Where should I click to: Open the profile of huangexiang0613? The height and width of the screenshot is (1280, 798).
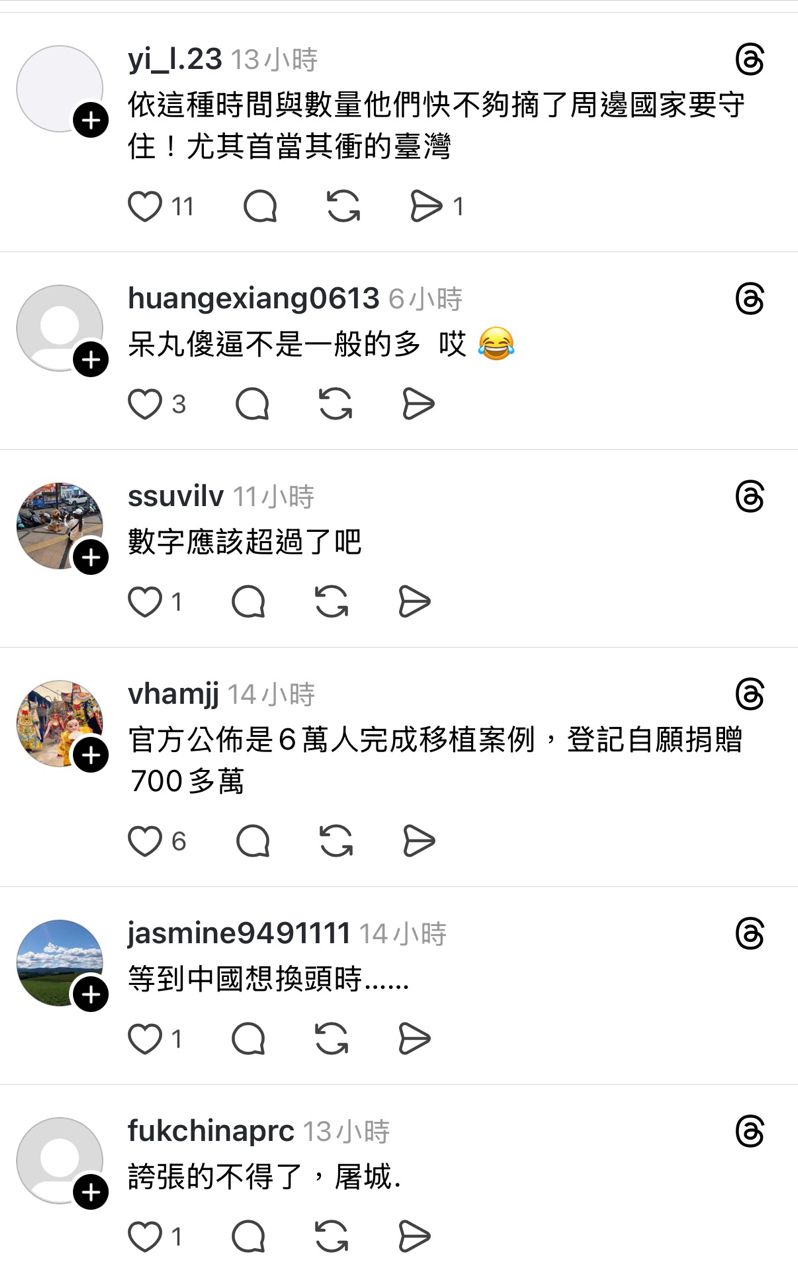253,298
